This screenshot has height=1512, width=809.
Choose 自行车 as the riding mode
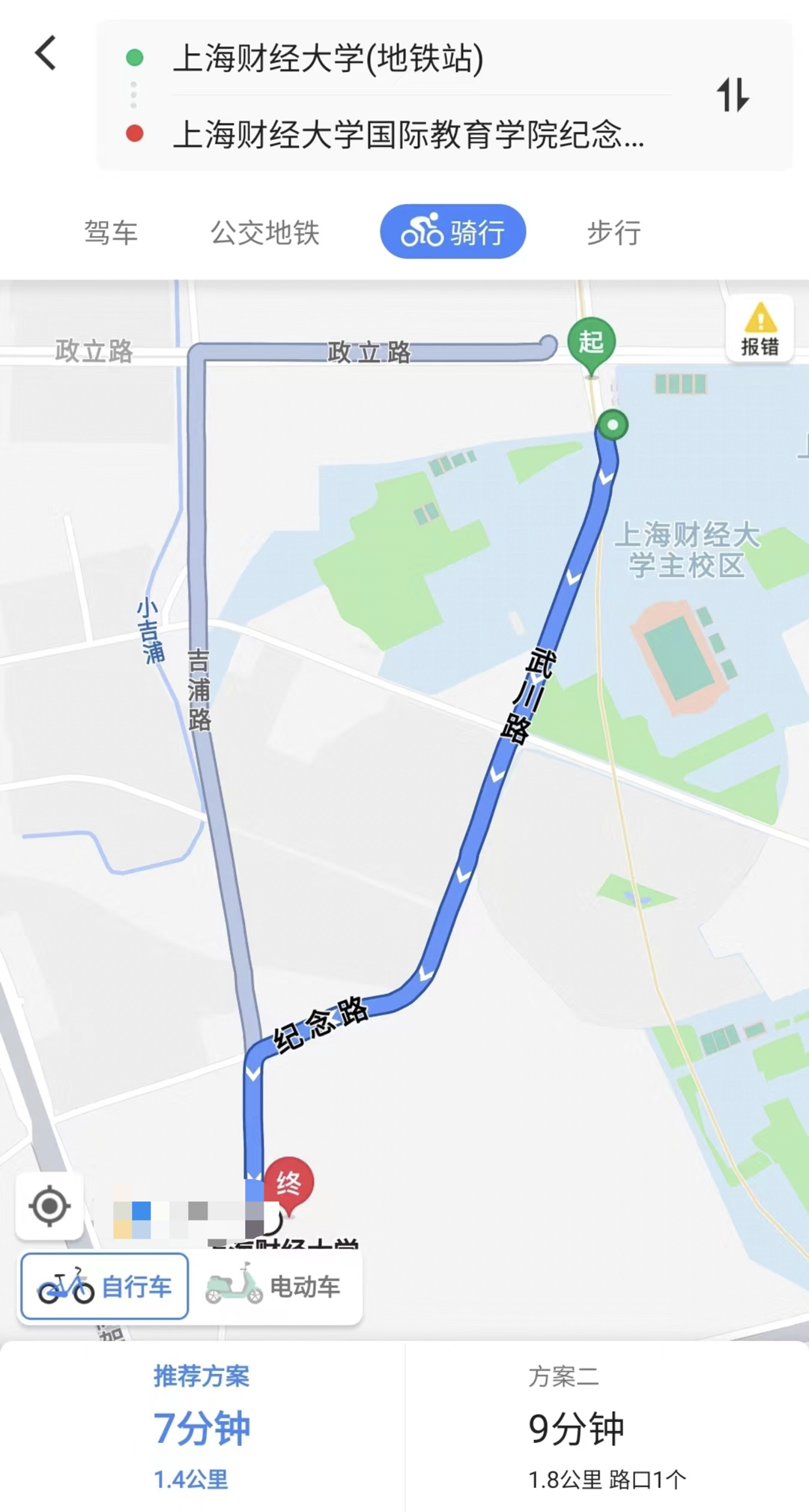(105, 1286)
